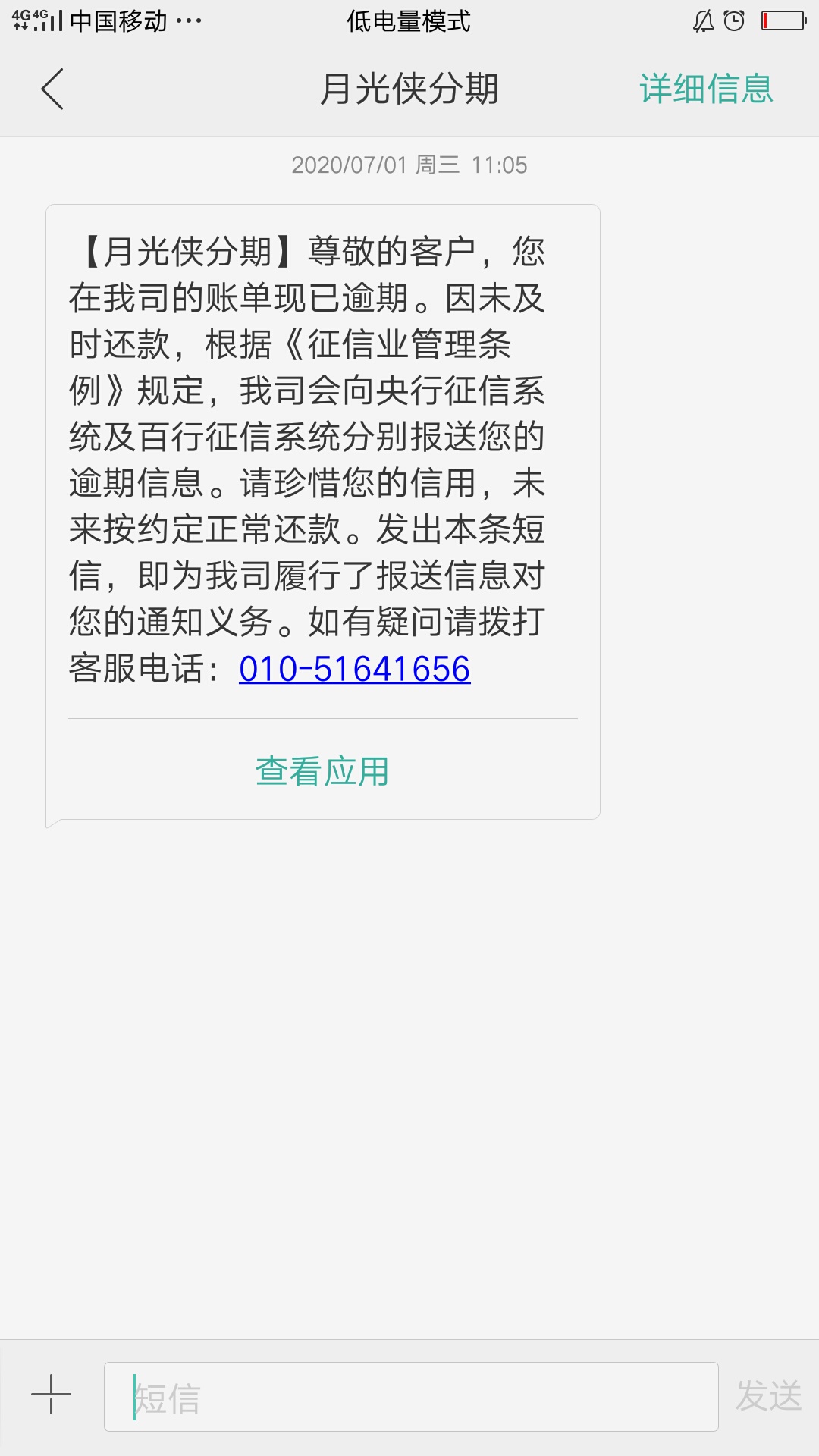Open 详细信息 for this conversation
The width and height of the screenshot is (819, 1456).
[x=706, y=89]
